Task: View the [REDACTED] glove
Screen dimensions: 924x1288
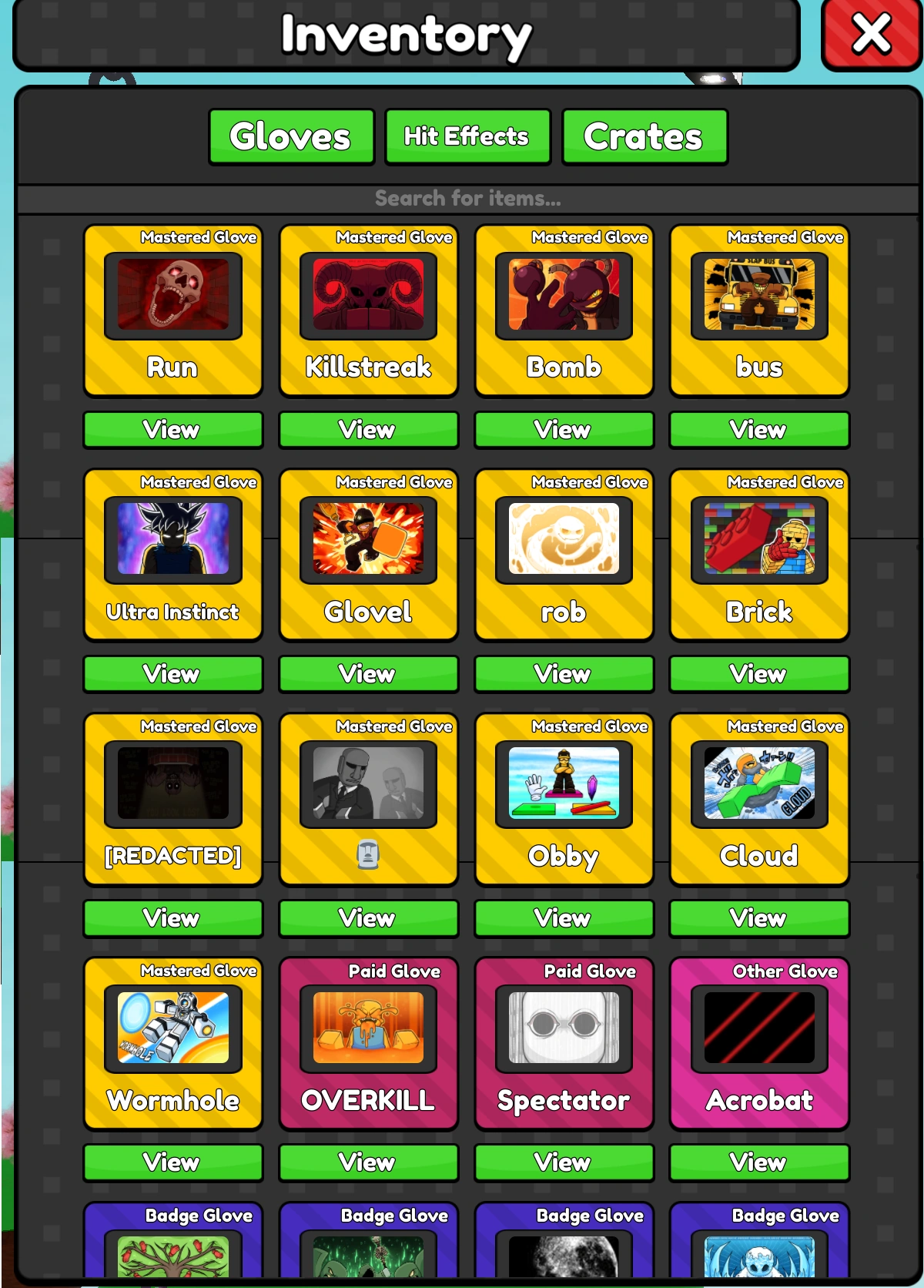Action: (172, 918)
